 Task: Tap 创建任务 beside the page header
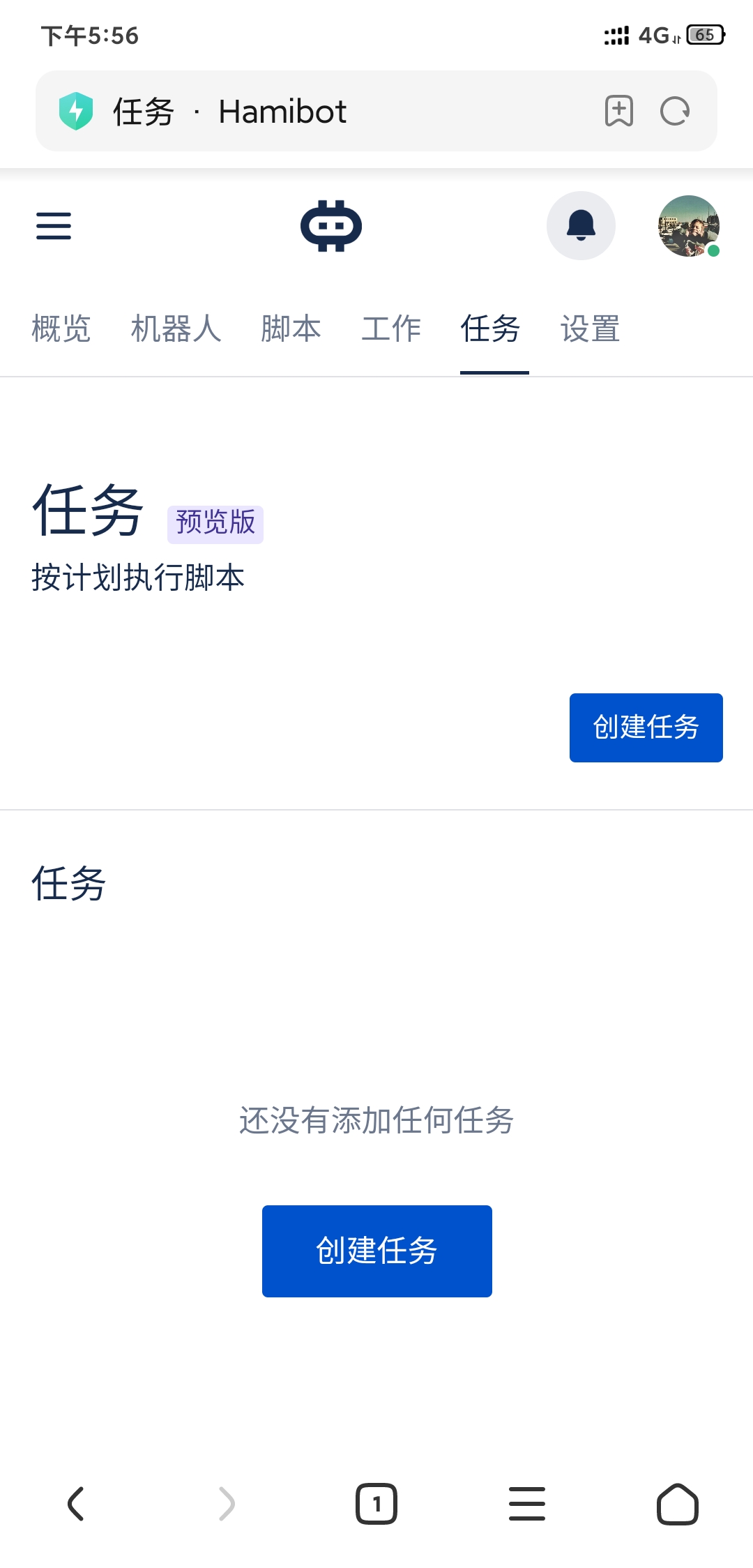pos(646,728)
